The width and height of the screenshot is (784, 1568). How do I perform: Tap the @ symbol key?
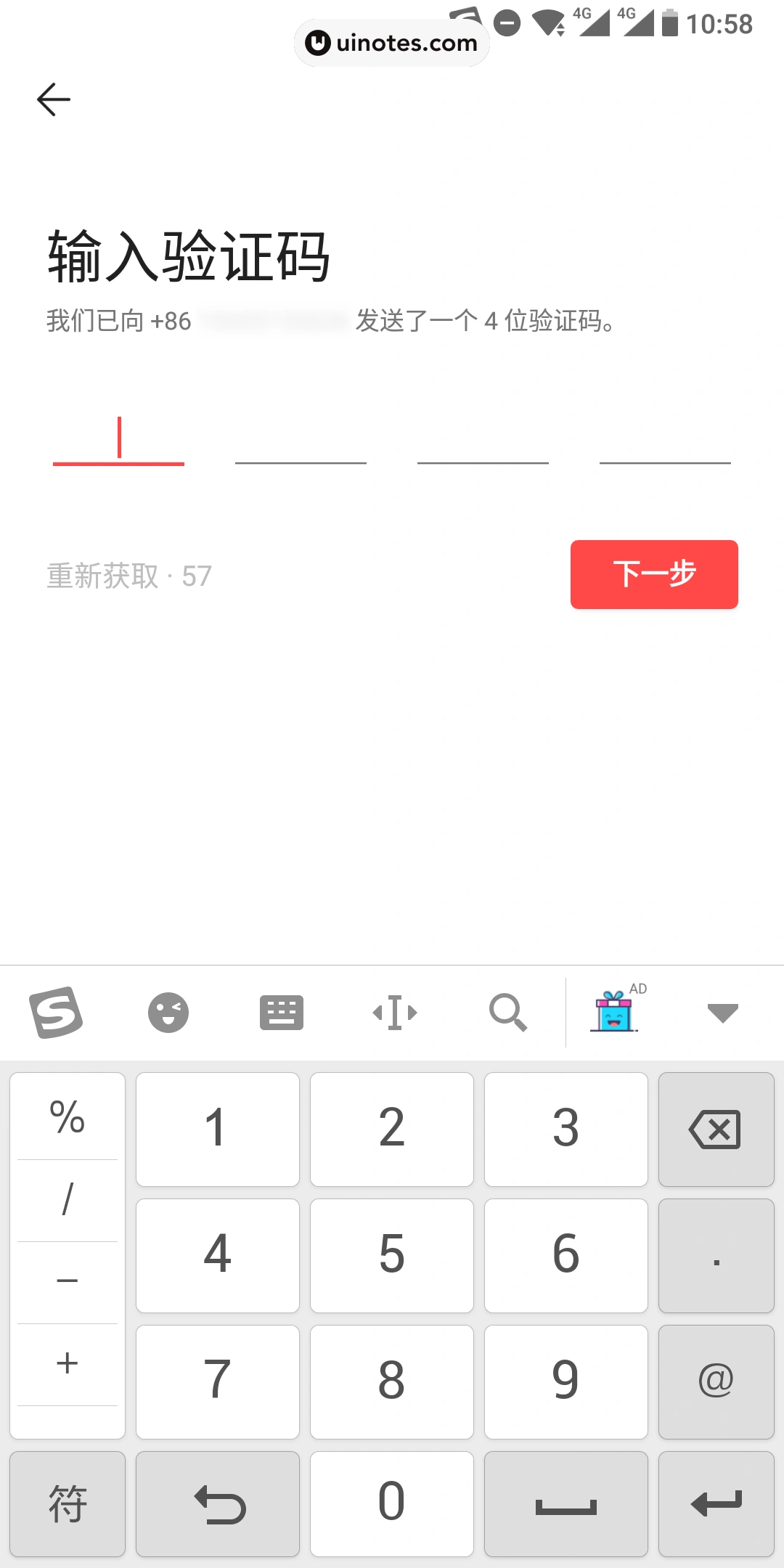[716, 1379]
